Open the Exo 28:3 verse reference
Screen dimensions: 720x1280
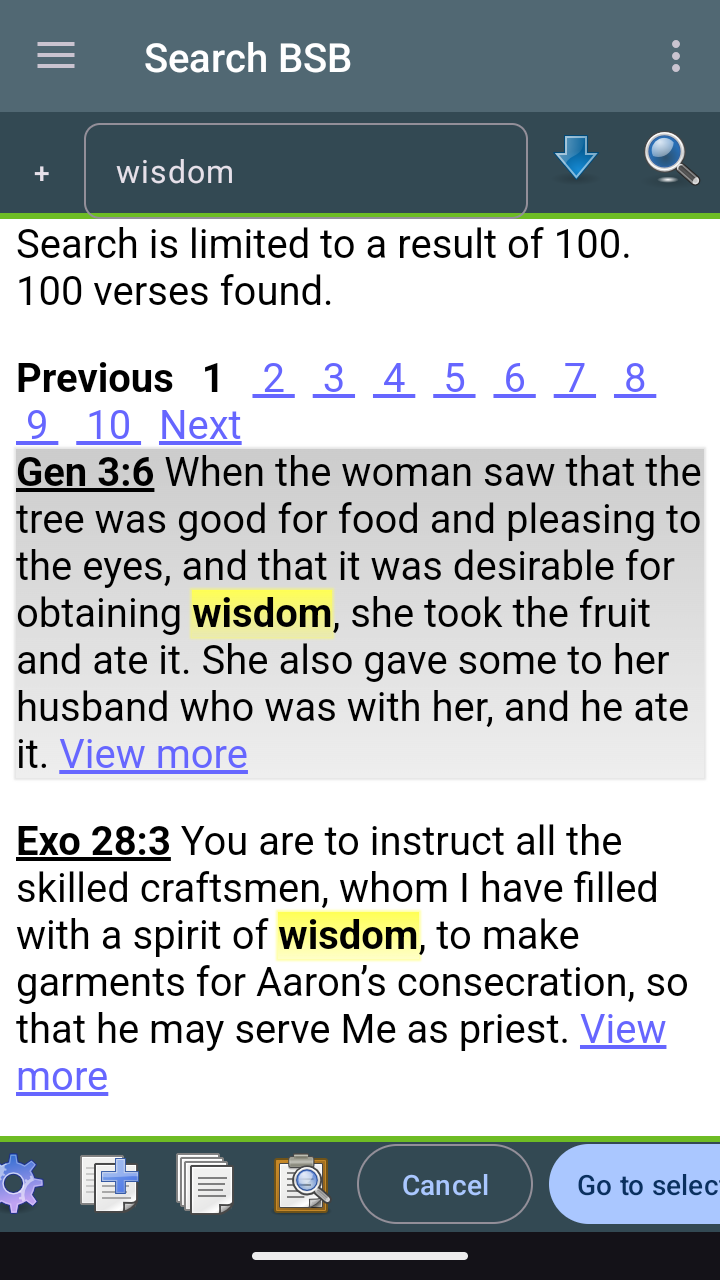tap(93, 842)
